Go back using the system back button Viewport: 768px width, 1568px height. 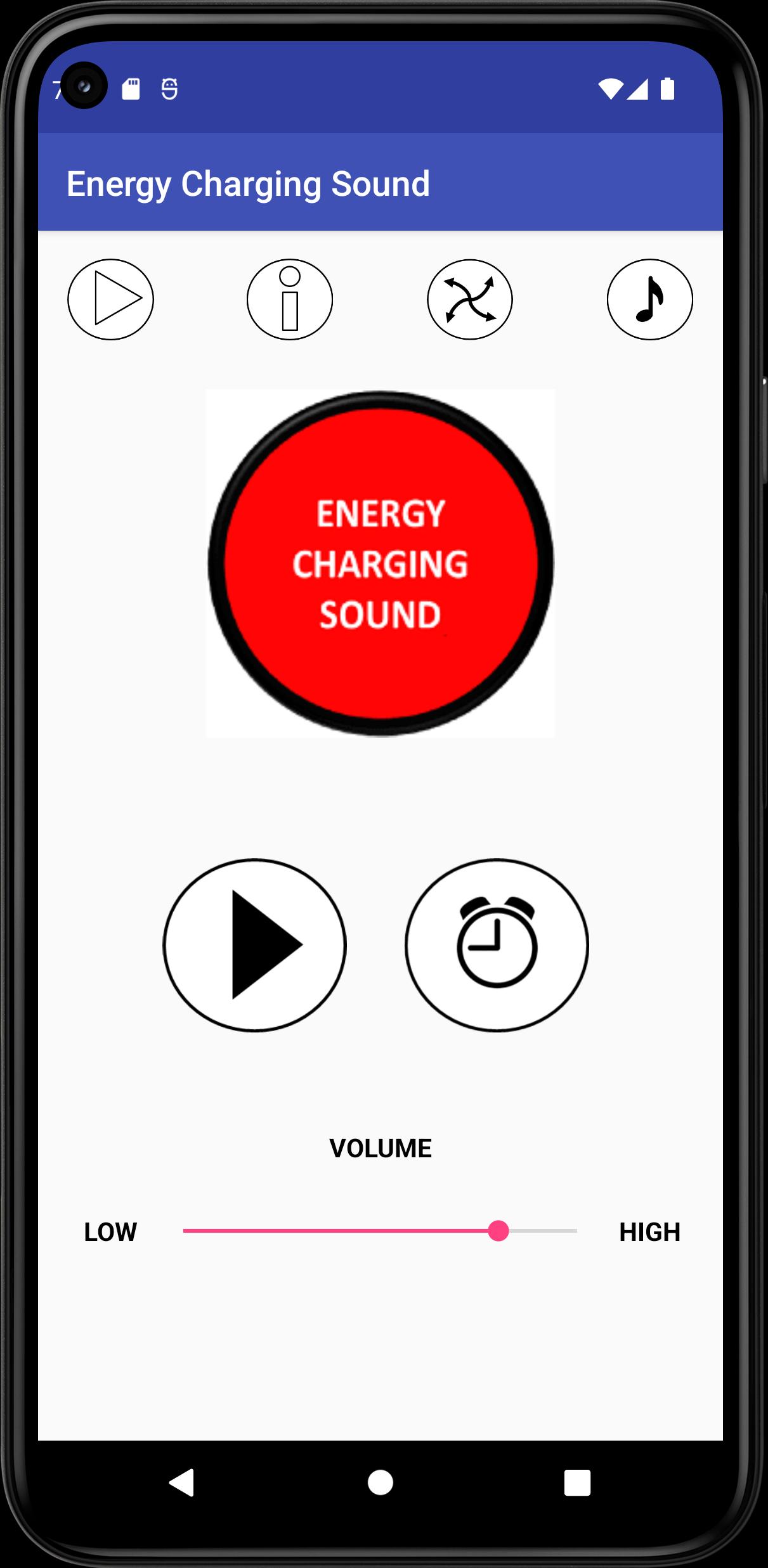182,1483
